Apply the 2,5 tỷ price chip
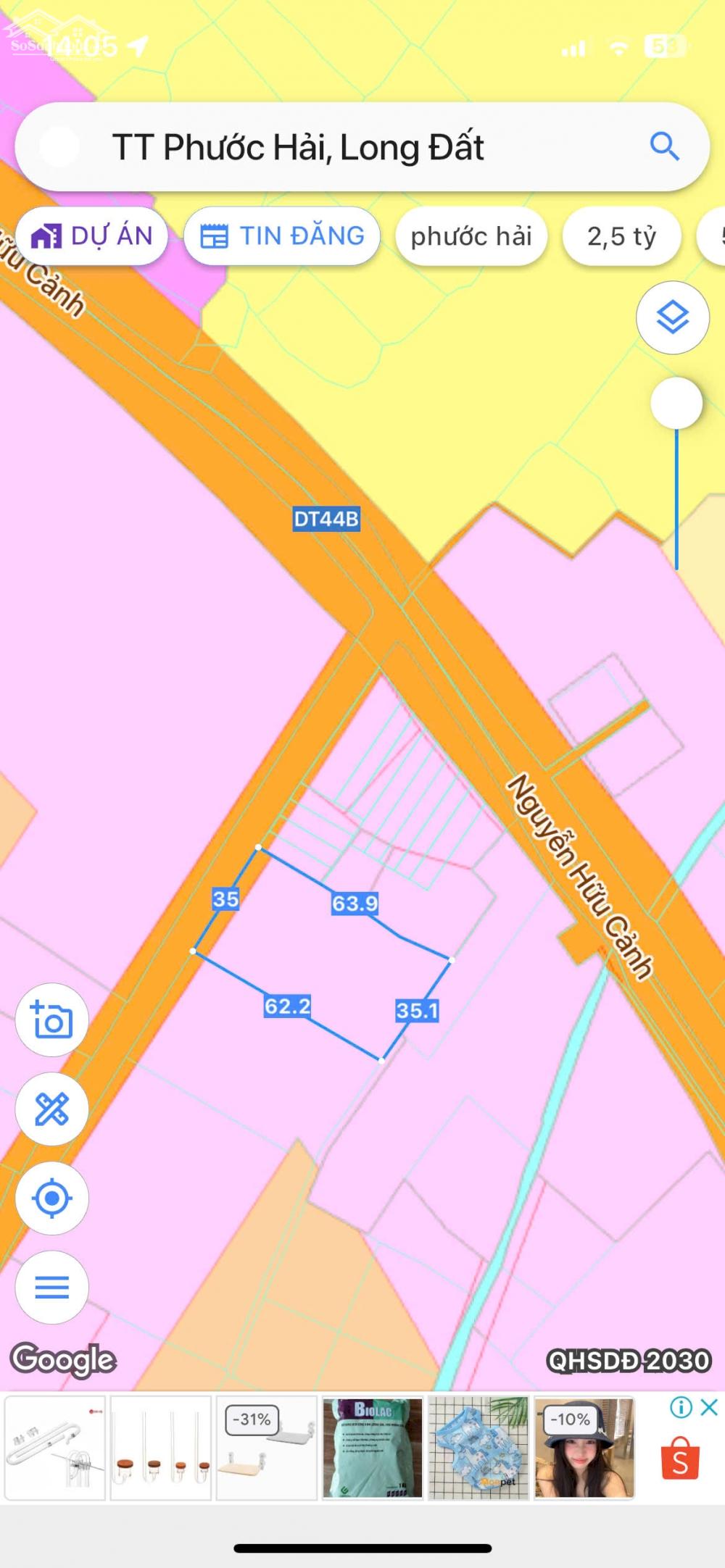 [x=622, y=236]
